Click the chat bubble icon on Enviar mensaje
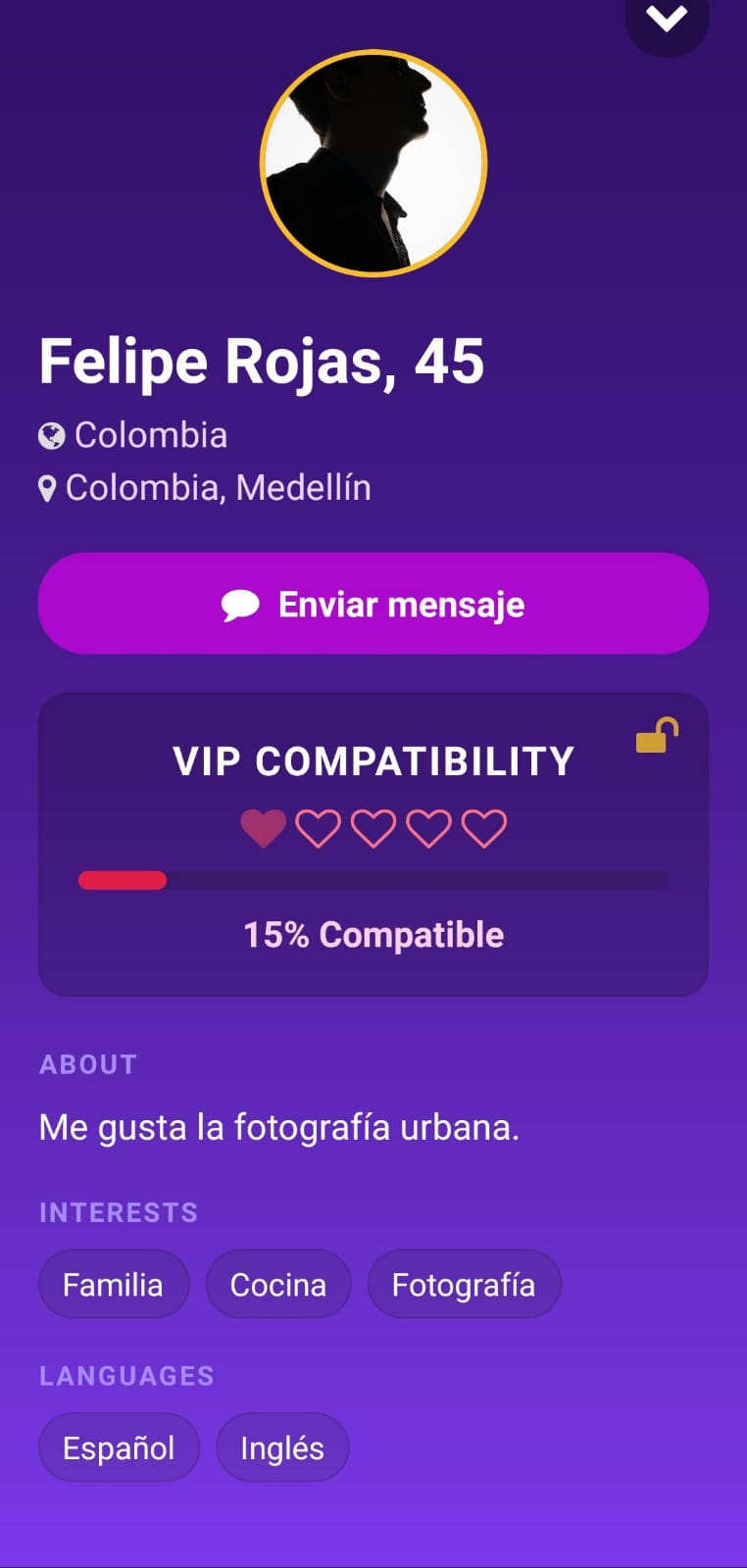This screenshot has height=1568, width=747. [241, 604]
